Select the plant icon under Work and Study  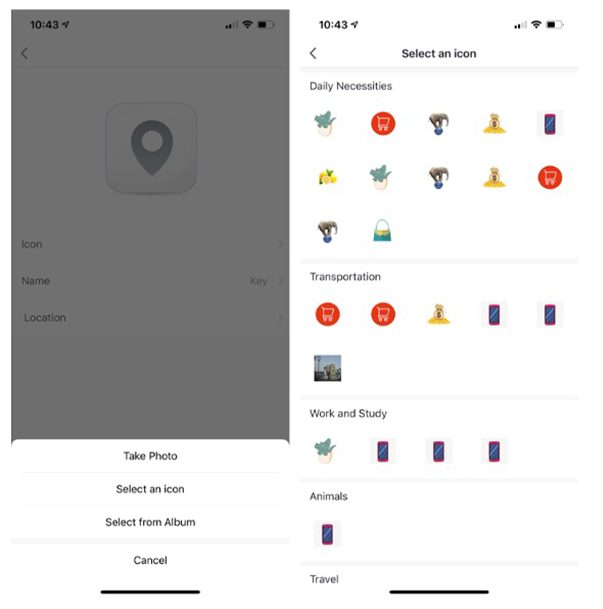click(x=327, y=451)
